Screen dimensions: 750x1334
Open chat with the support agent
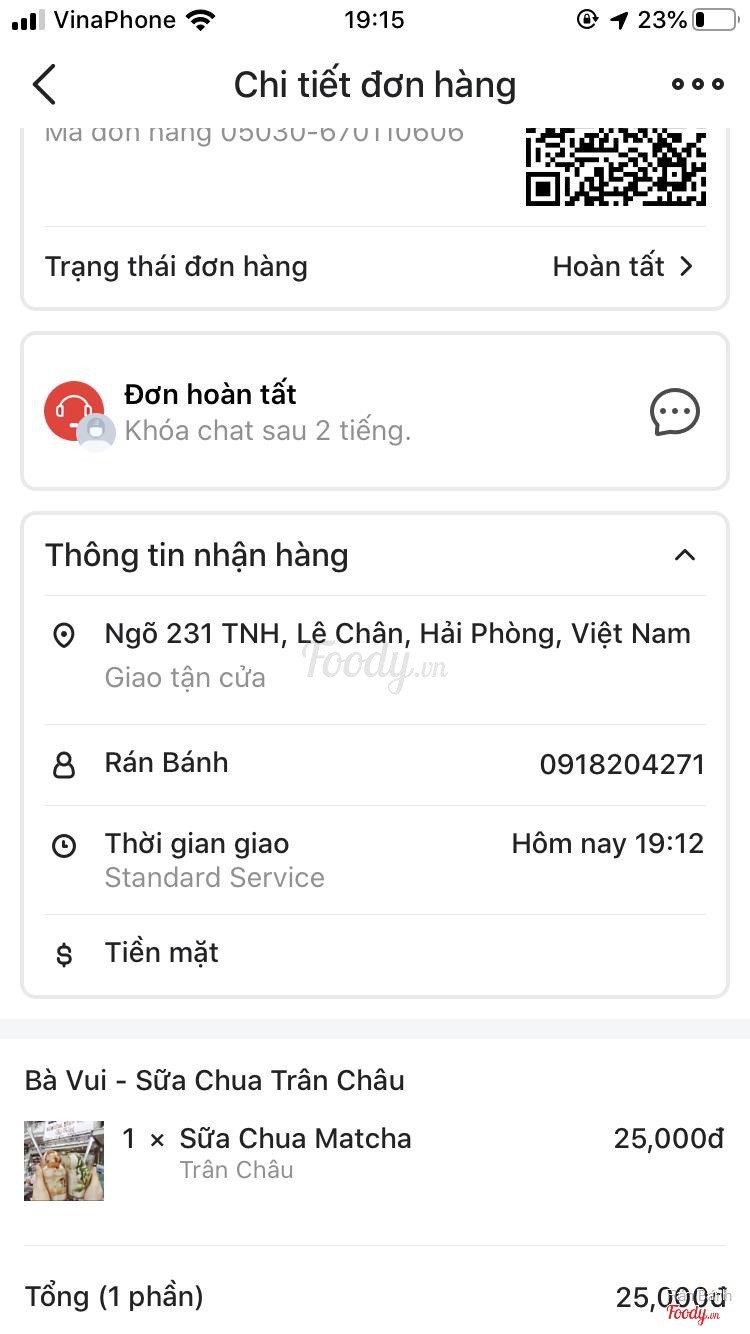pos(675,412)
